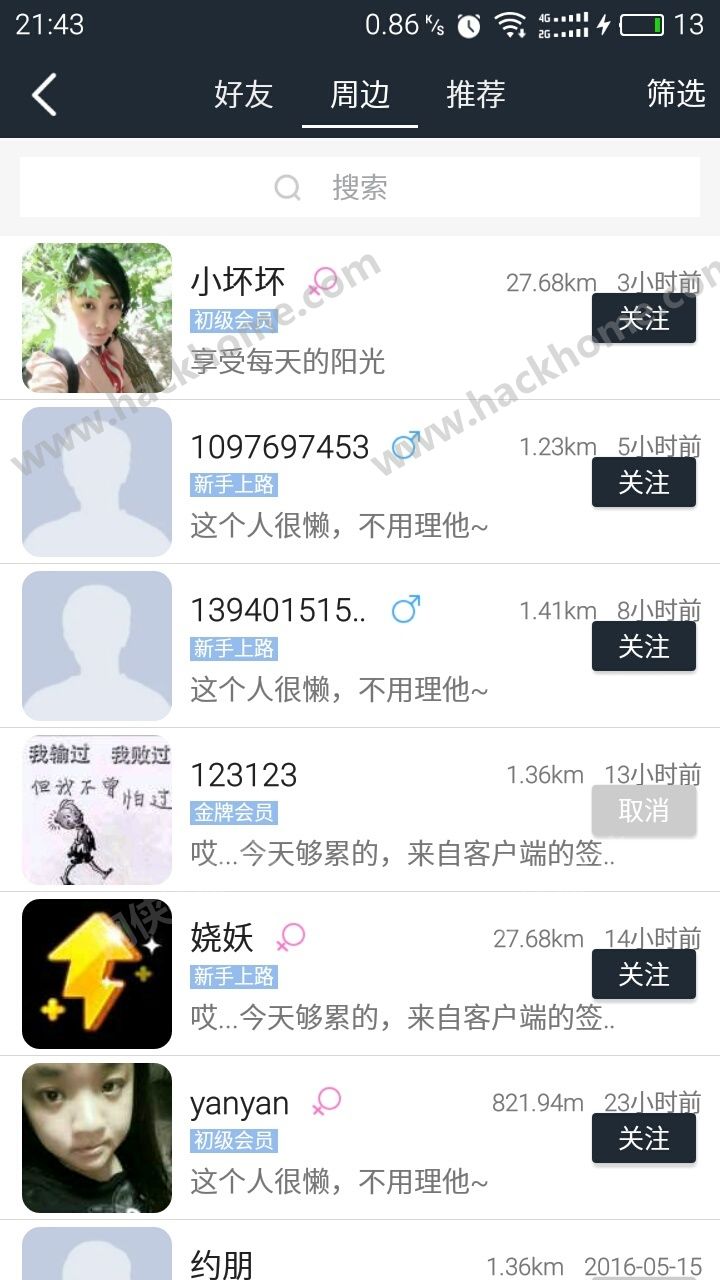720x1280 pixels.
Task: Switch to the 好友 tab
Action: [x=243, y=95]
